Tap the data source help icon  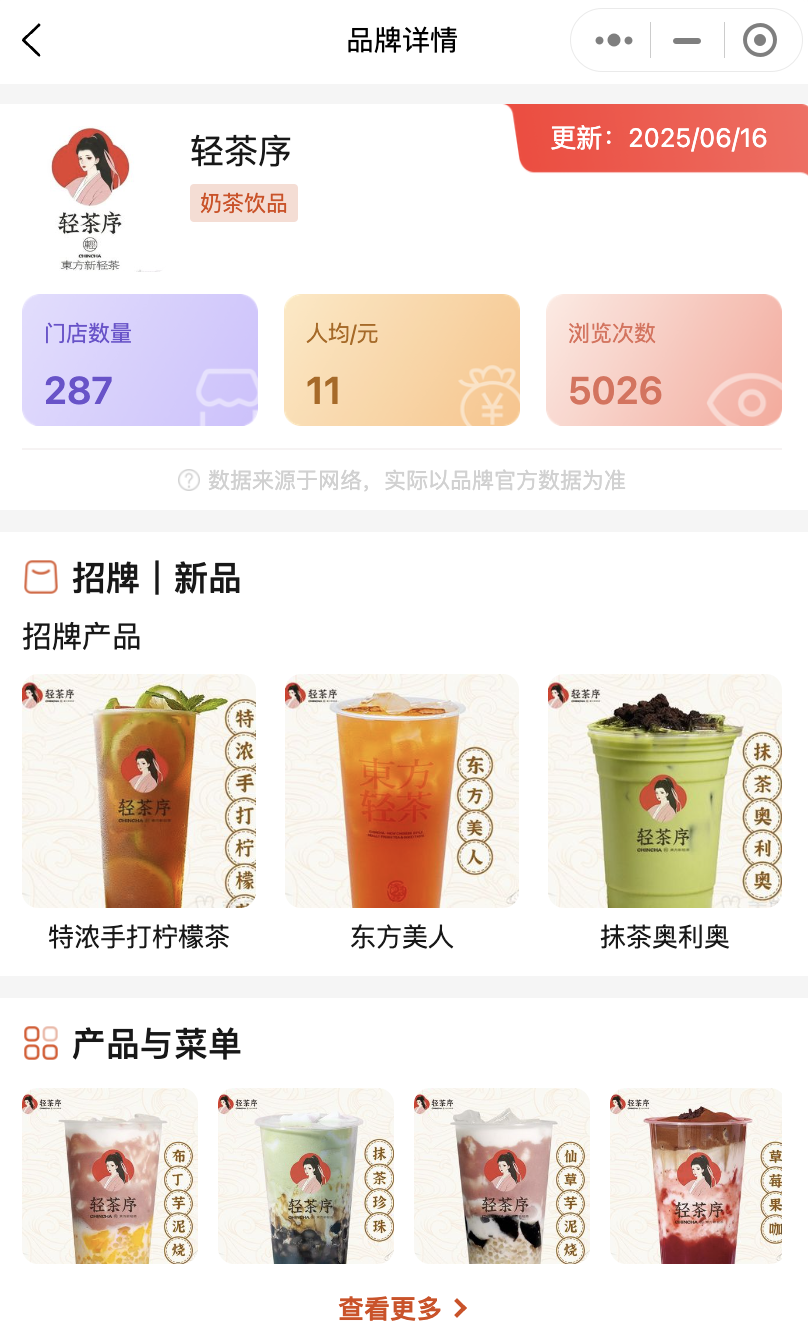(x=189, y=481)
